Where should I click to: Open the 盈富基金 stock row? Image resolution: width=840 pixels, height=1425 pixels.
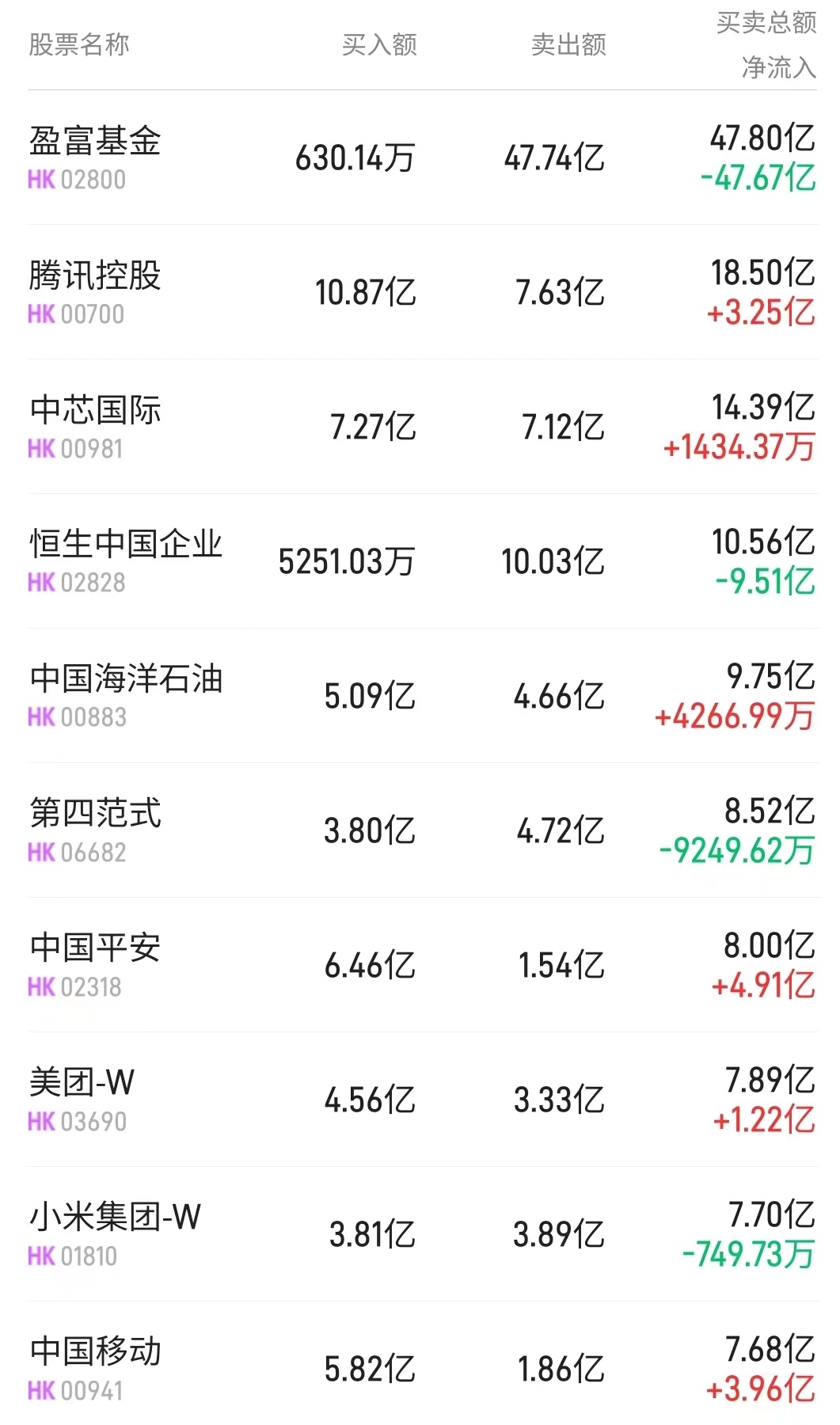coord(95,158)
